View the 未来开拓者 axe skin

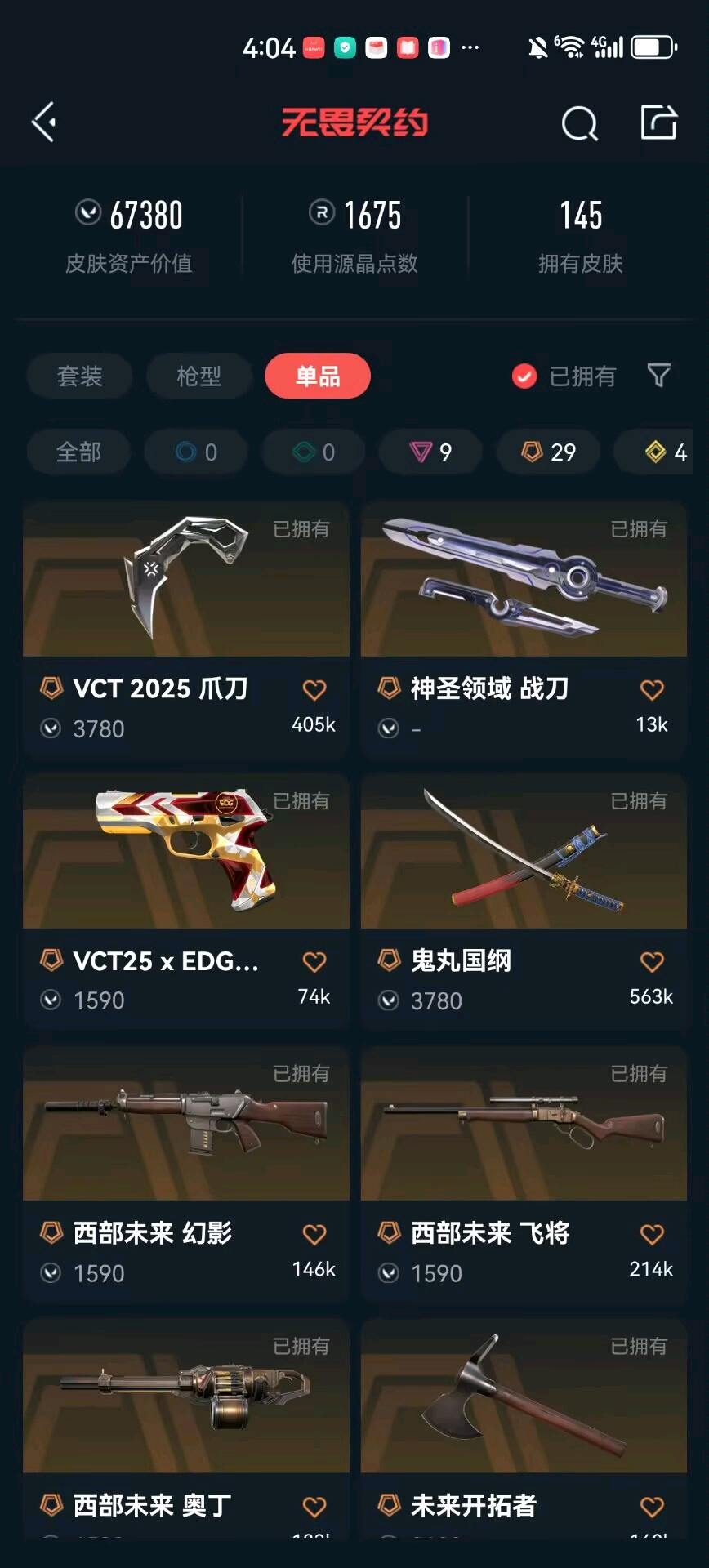[524, 1396]
